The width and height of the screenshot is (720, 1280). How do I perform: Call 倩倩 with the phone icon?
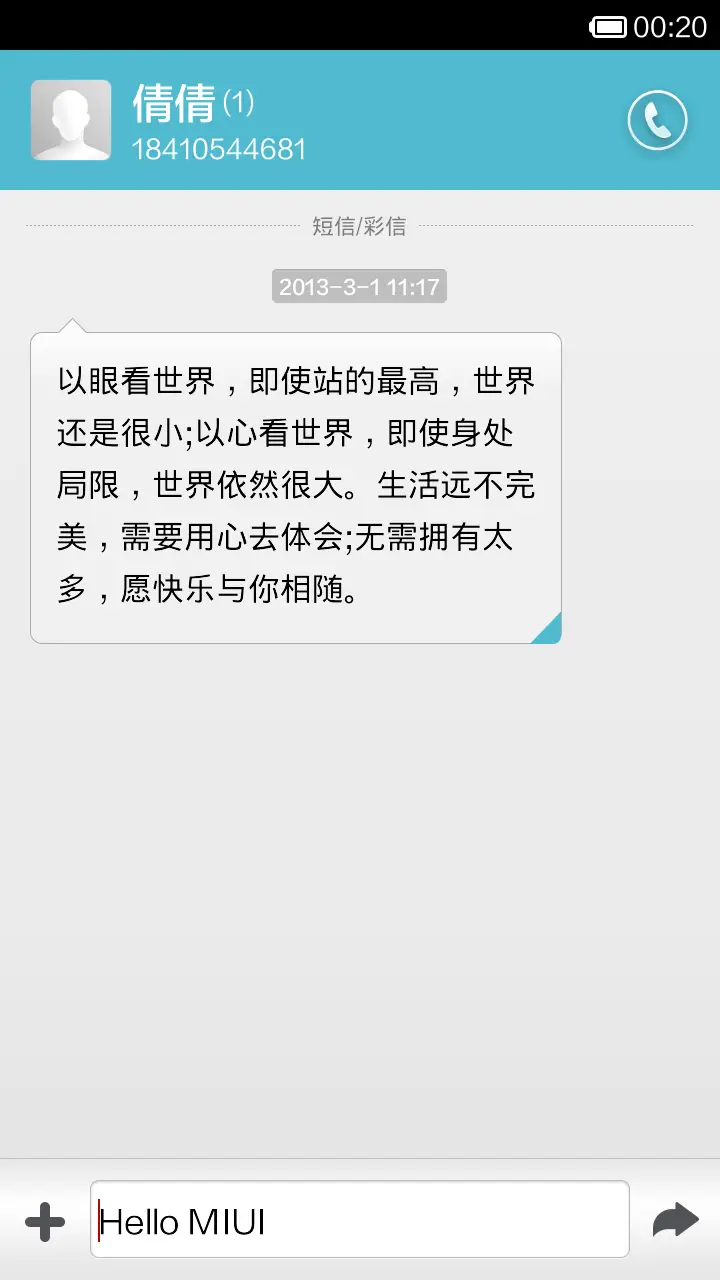[x=657, y=121]
